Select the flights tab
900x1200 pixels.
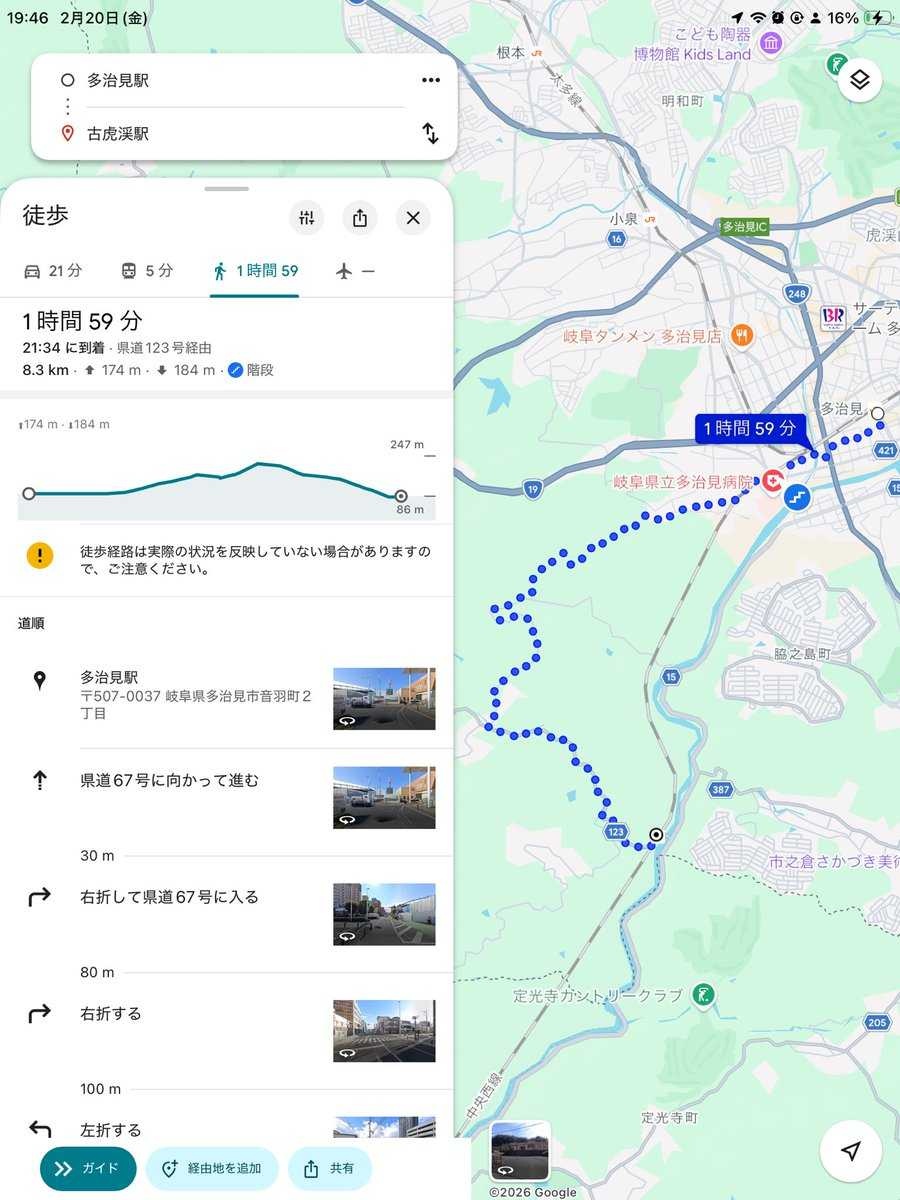(356, 271)
